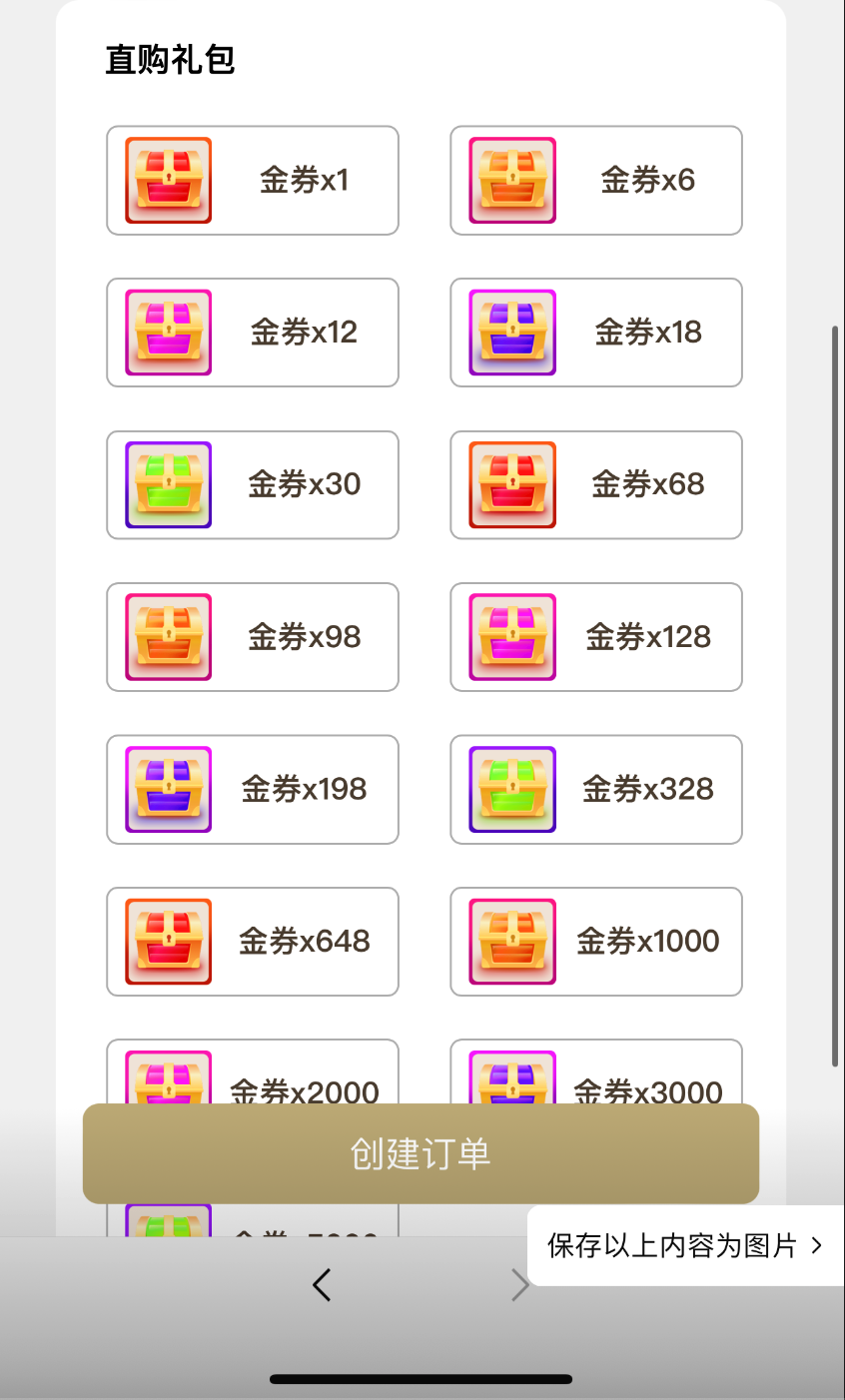Open 保存以上内容为图片 option
Viewport: 845px width, 1400px height.
pyautogui.click(x=685, y=1245)
